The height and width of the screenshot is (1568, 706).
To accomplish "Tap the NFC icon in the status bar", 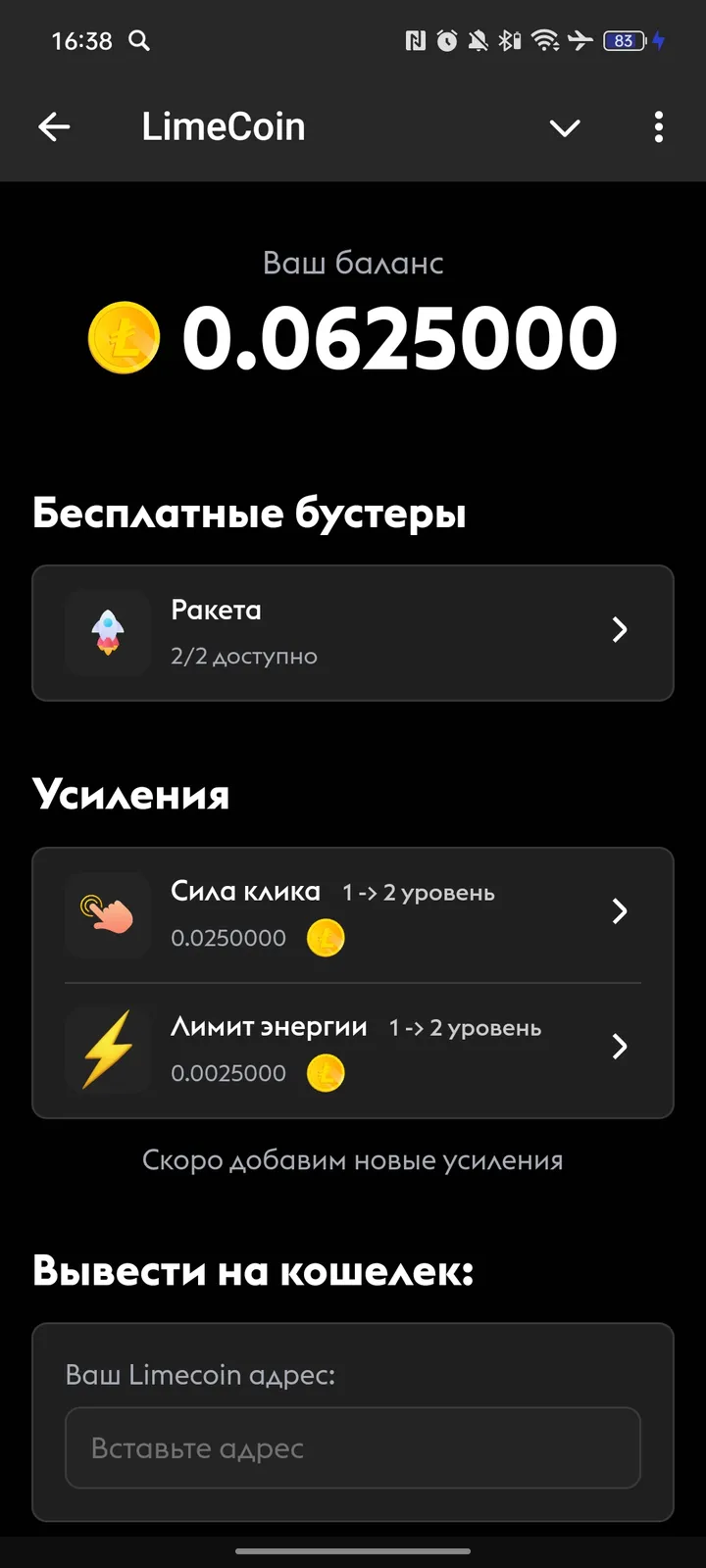I will pyautogui.click(x=411, y=41).
